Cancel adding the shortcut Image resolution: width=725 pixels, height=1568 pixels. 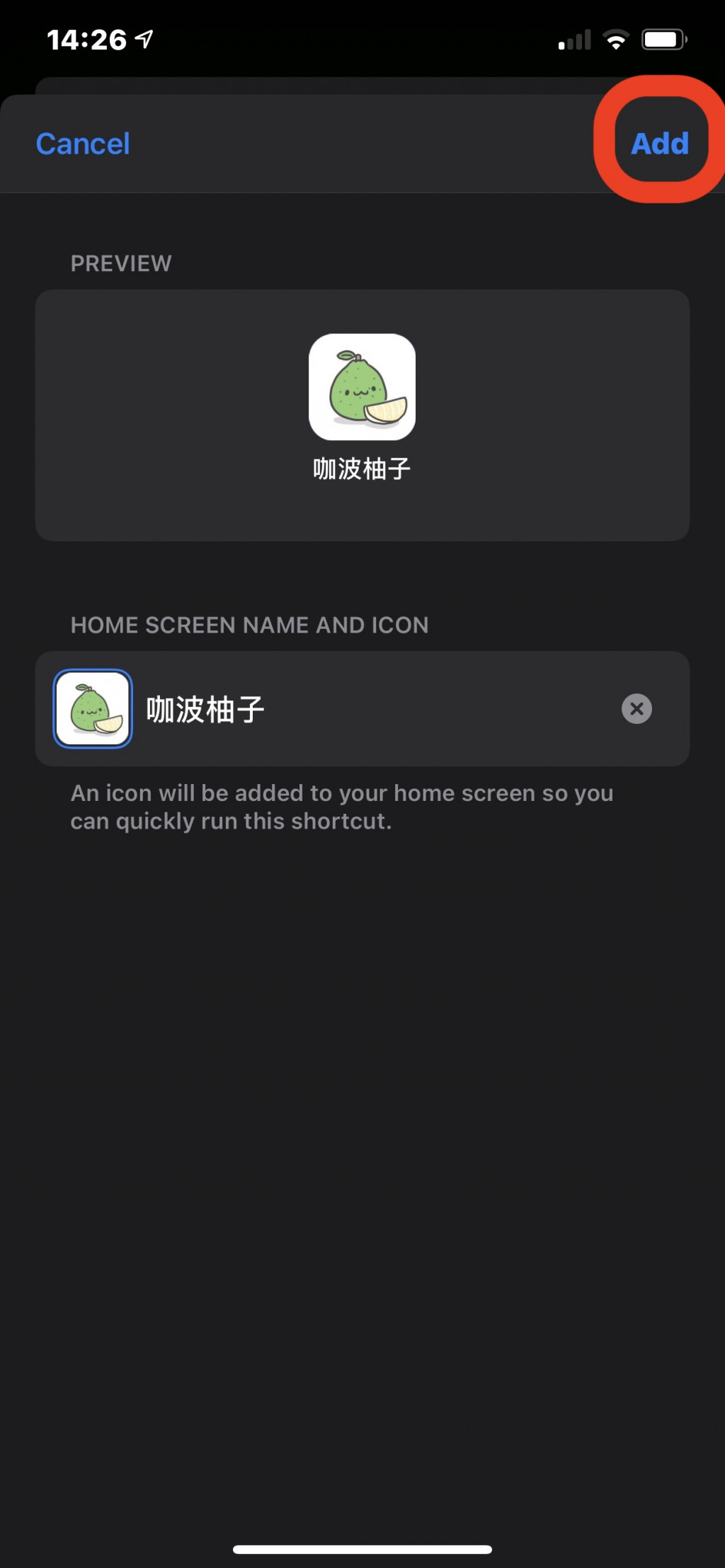[x=83, y=144]
